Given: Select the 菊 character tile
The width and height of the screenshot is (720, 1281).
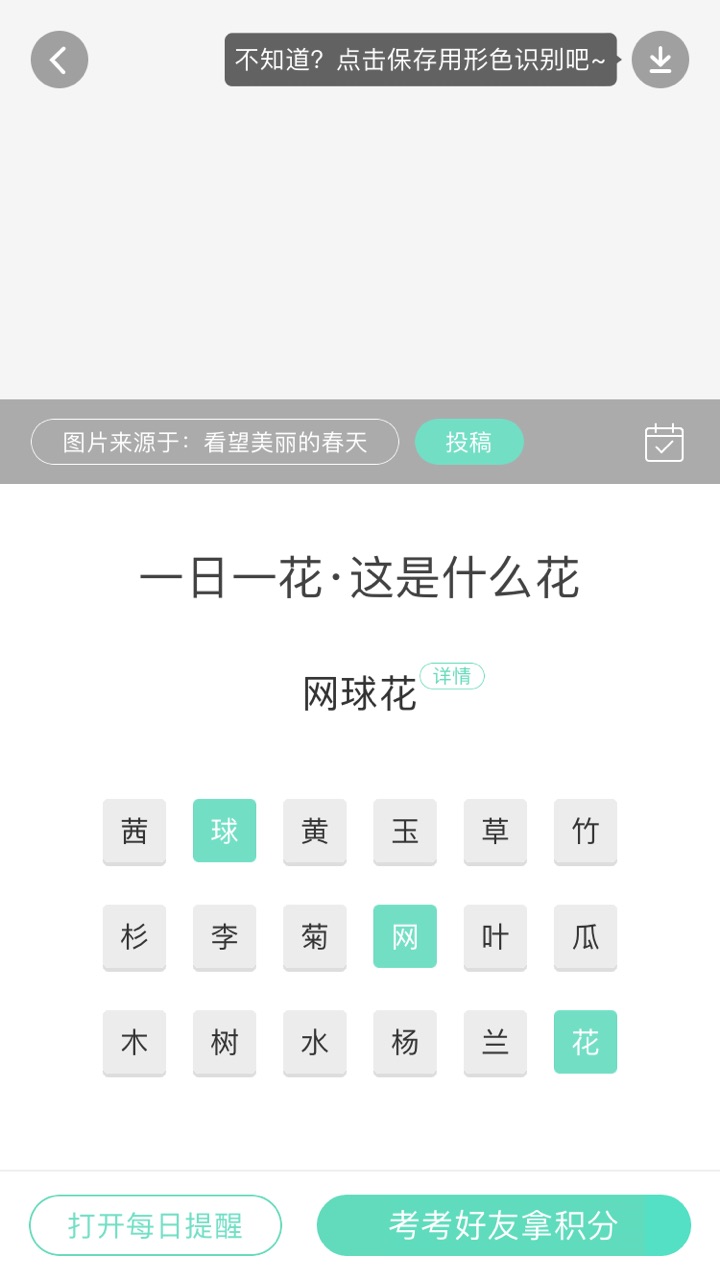Looking at the screenshot, I should pos(315,937).
